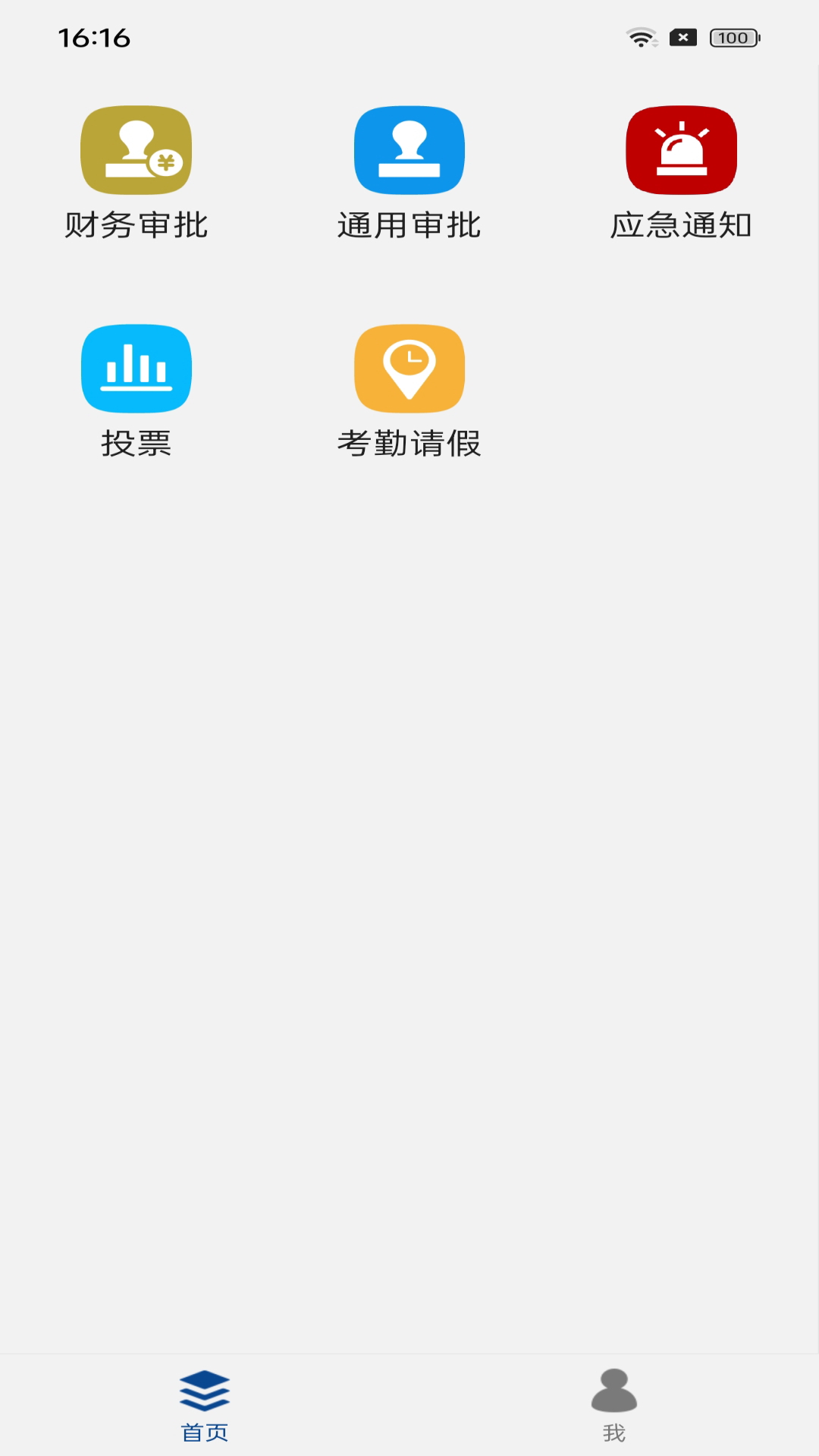The image size is (819, 1456).
Task: Tap the blue bar chart icon
Action: [136, 369]
